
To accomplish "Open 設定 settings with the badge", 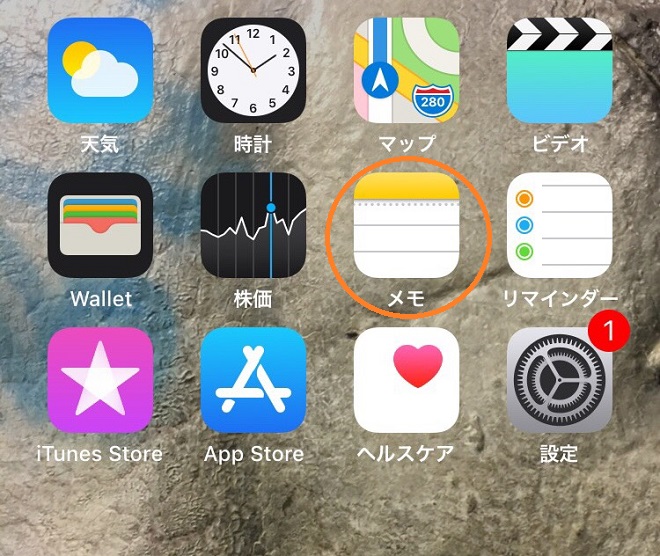I will coord(559,379).
